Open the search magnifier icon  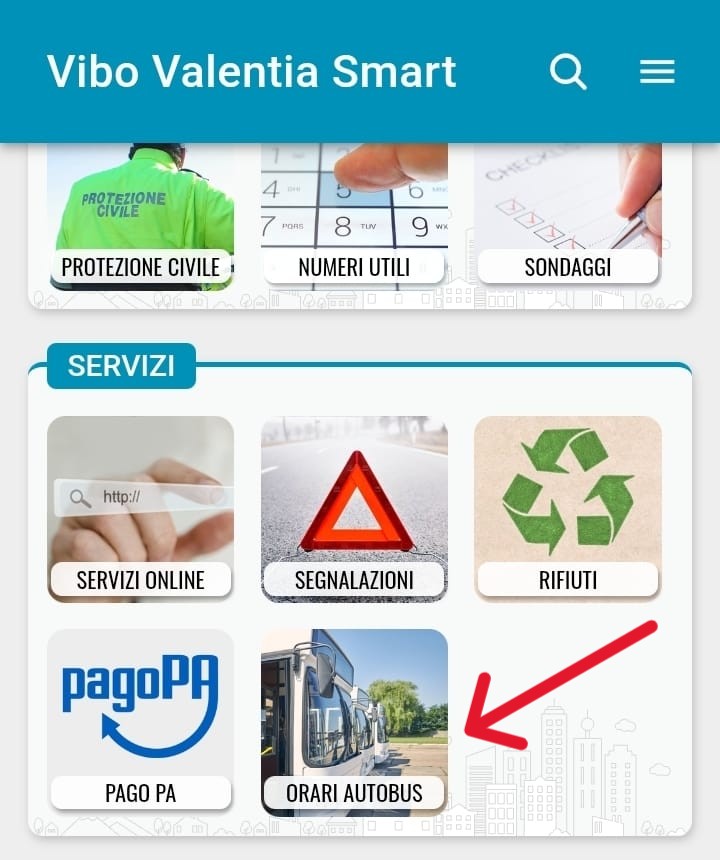(568, 71)
